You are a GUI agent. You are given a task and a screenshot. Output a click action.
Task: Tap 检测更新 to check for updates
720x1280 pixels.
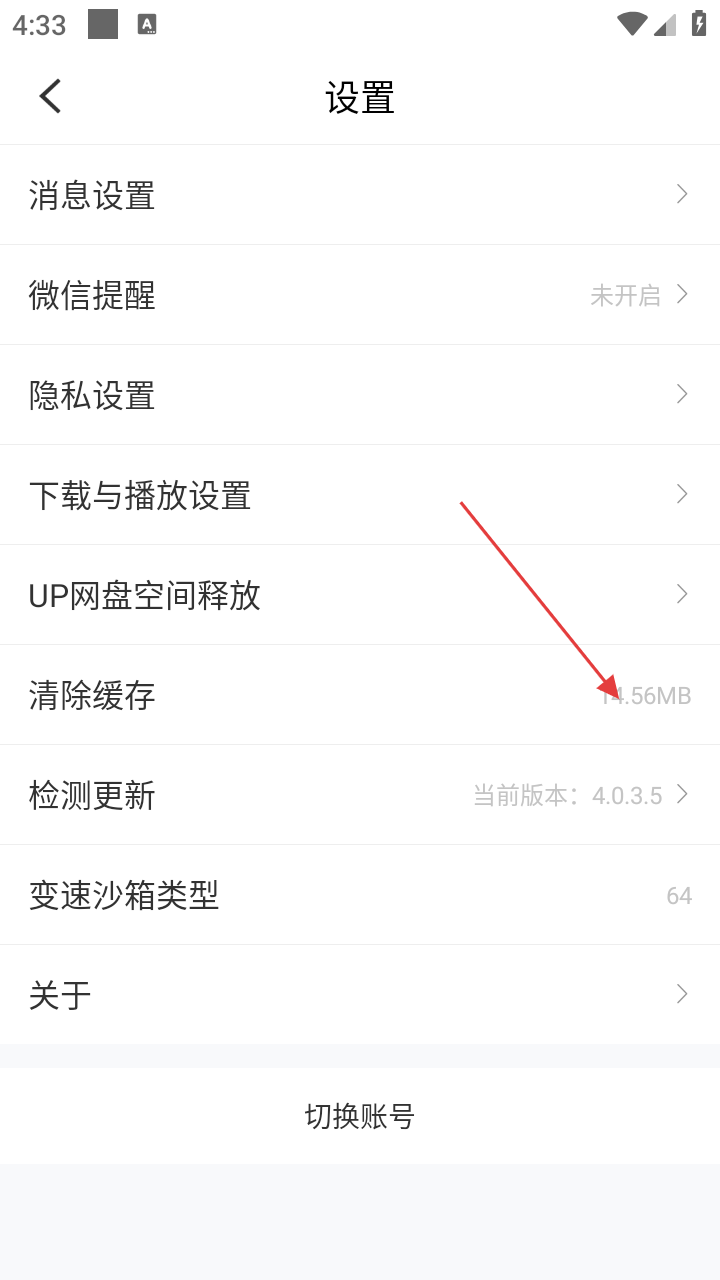pos(360,795)
